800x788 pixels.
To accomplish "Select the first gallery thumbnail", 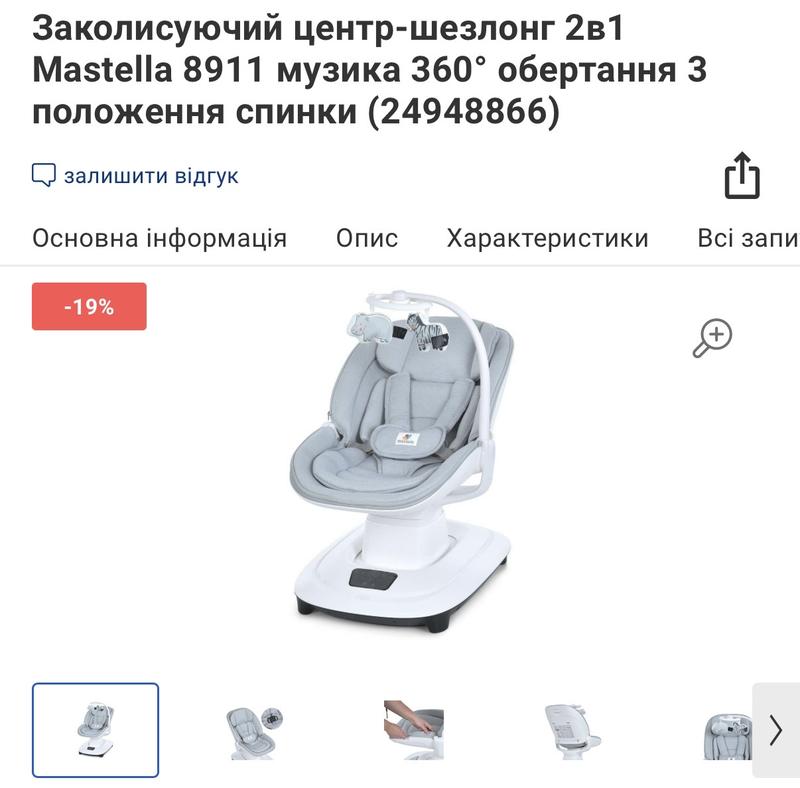I will click(x=96, y=730).
